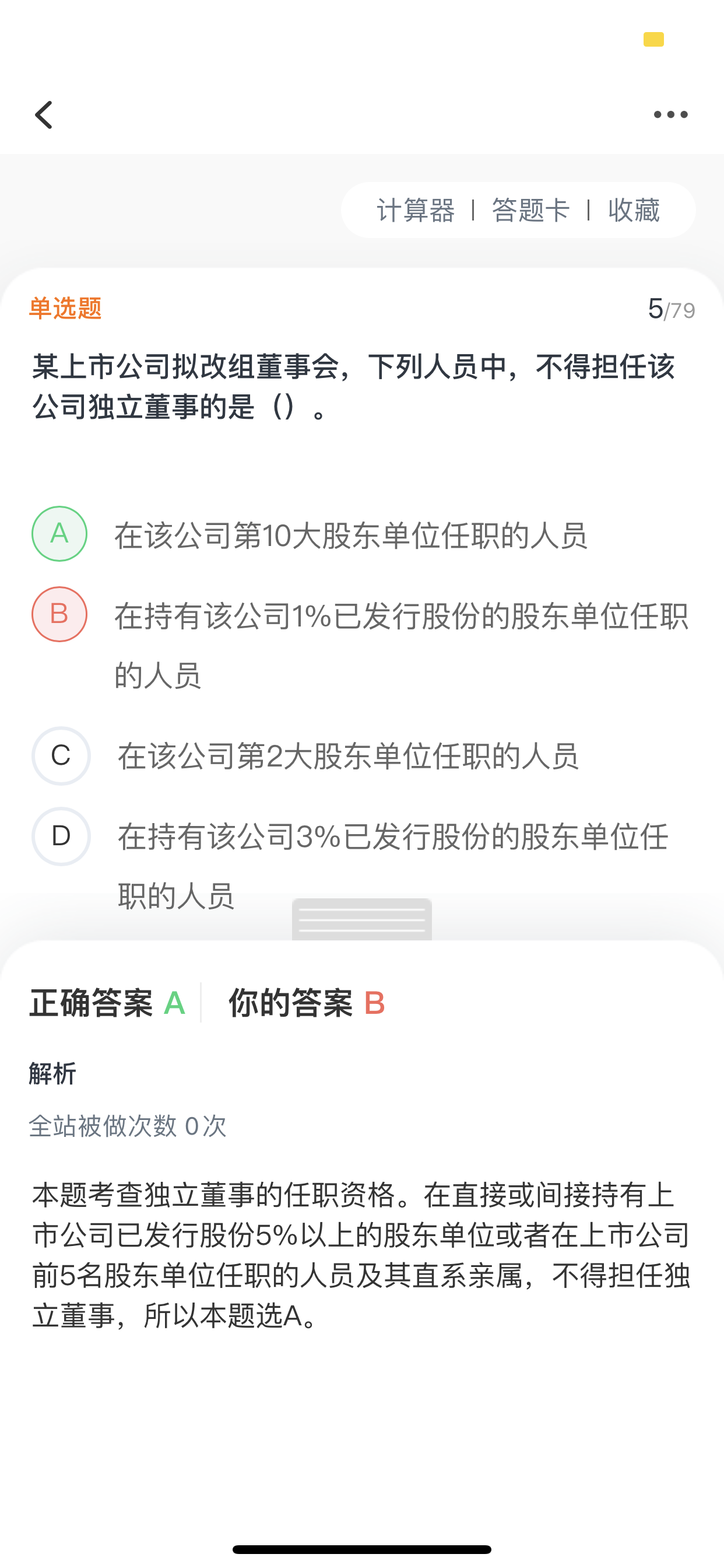Open the 计算器 calculator tool

pyautogui.click(x=416, y=210)
